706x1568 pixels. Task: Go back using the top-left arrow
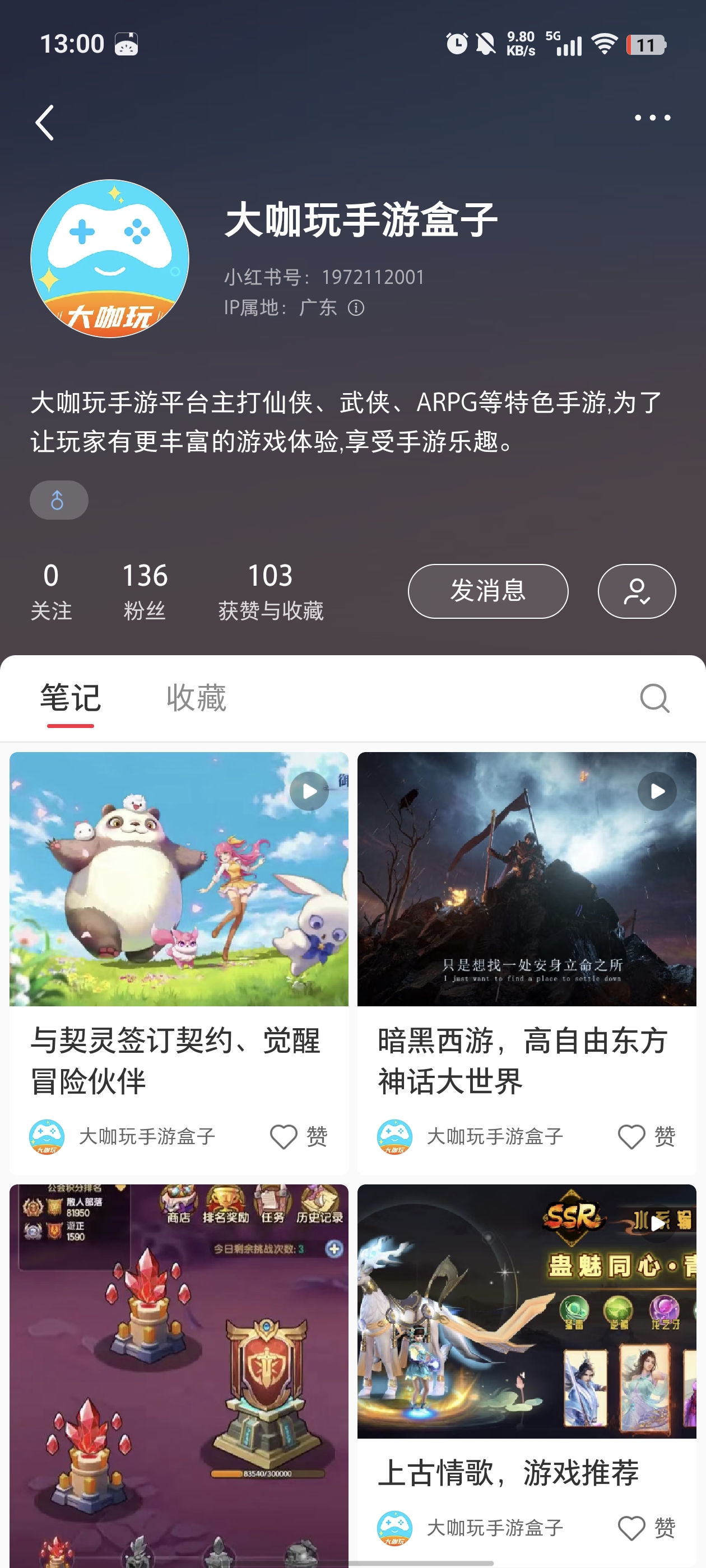click(45, 122)
